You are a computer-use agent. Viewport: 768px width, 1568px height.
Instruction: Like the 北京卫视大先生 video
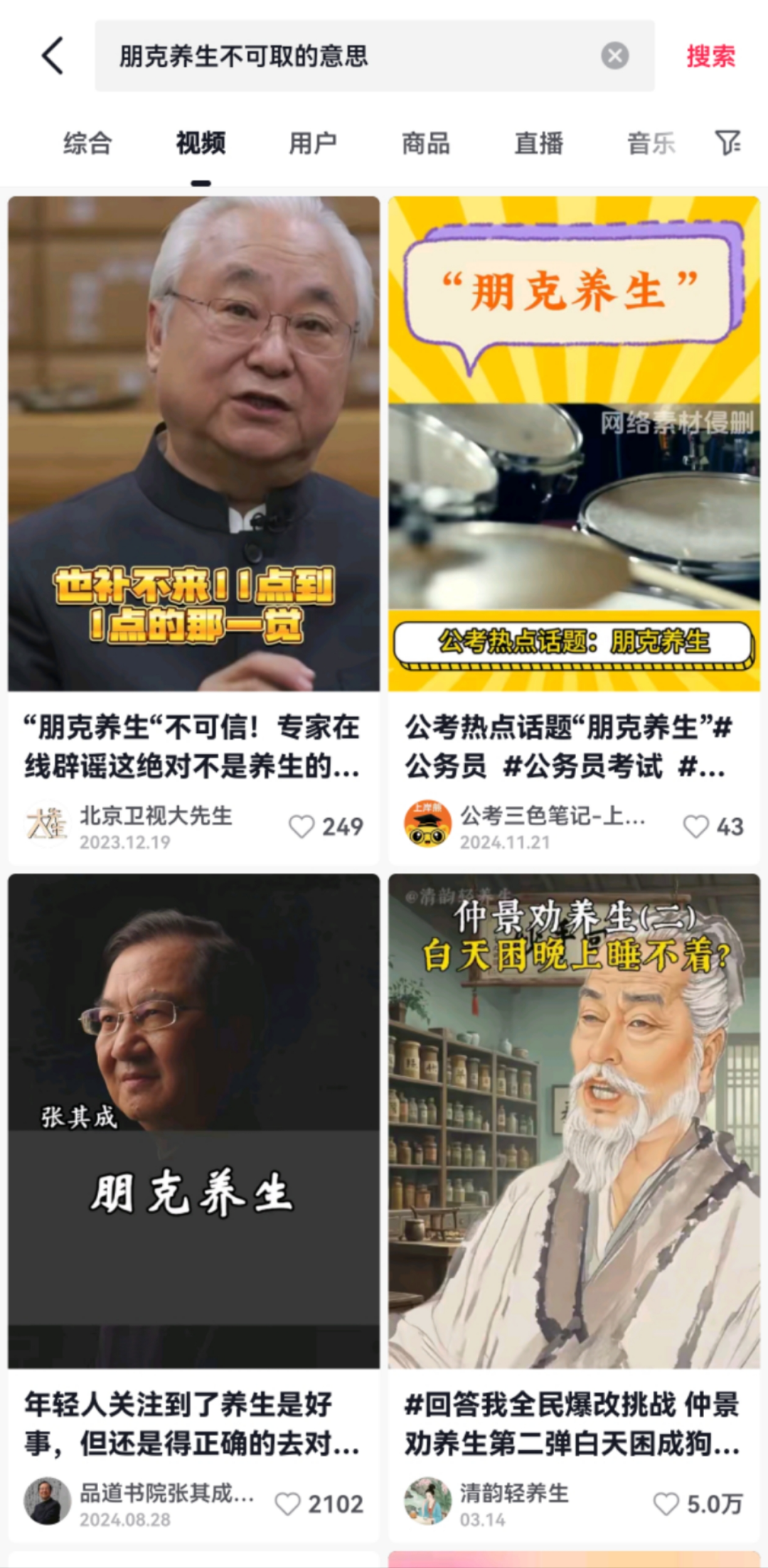click(302, 827)
